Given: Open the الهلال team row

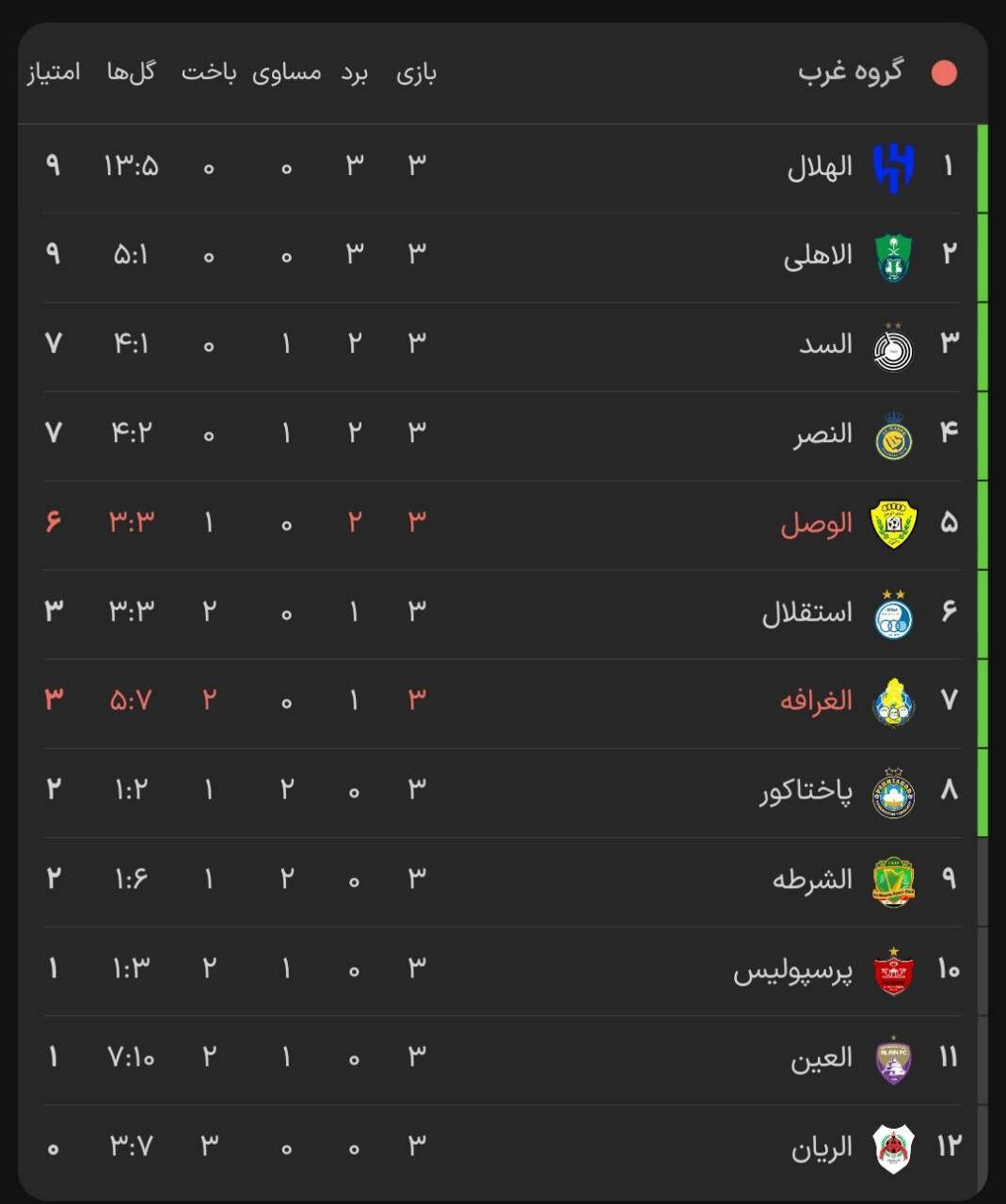Looking at the screenshot, I should tap(820, 167).
